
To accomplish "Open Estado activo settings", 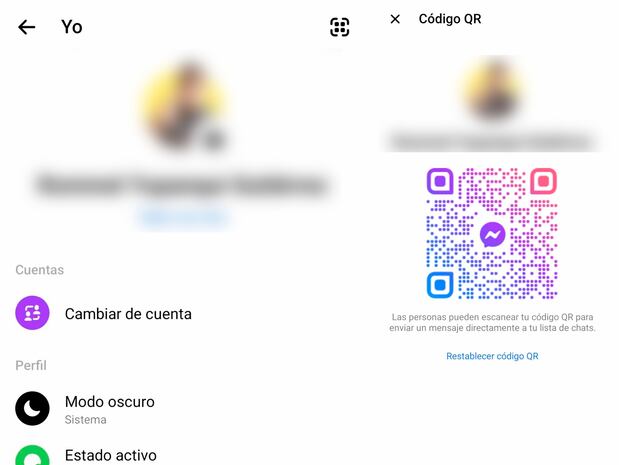I will (110, 455).
